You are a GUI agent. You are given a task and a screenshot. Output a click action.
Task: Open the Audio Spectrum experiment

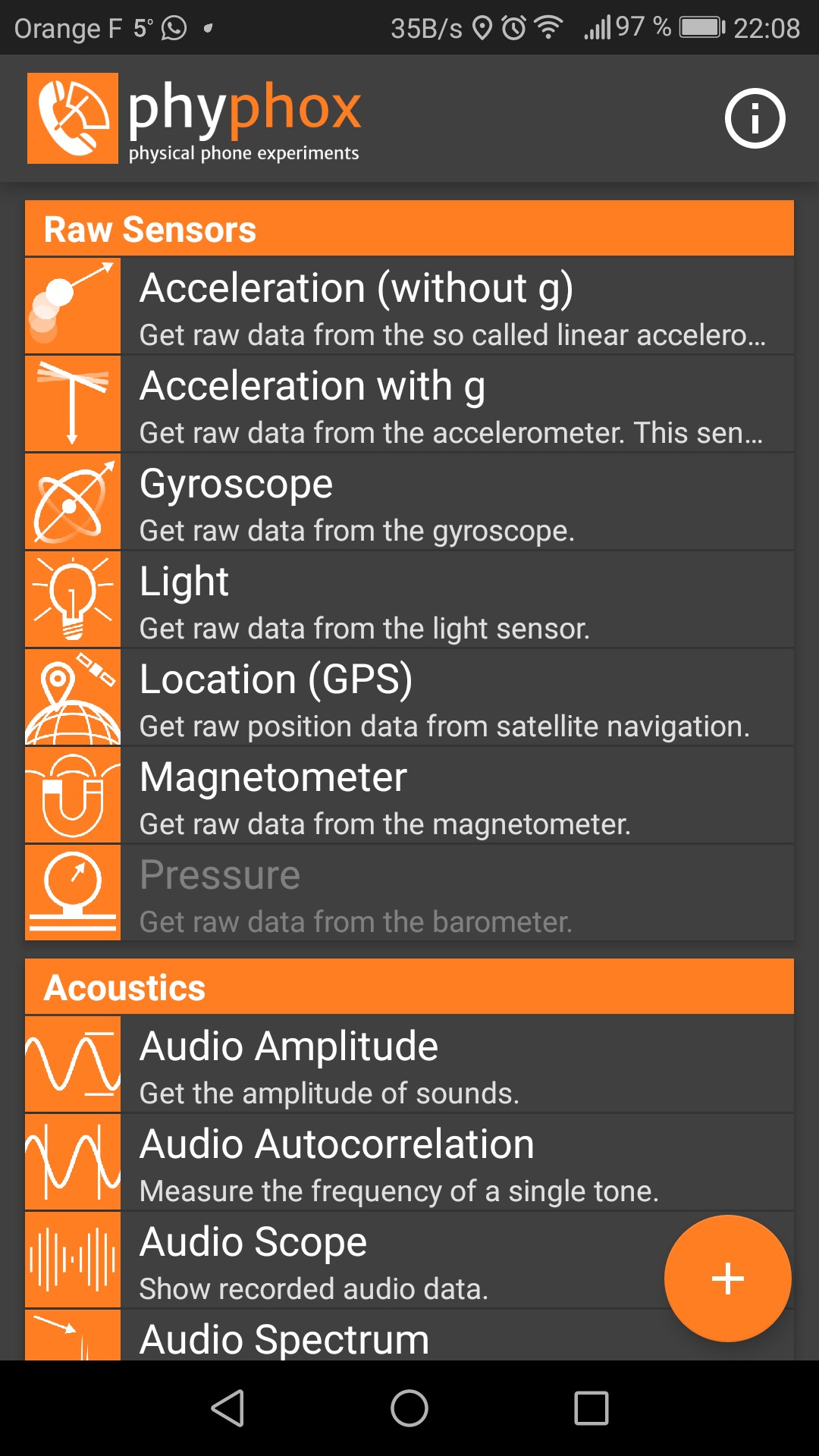(x=303, y=1337)
